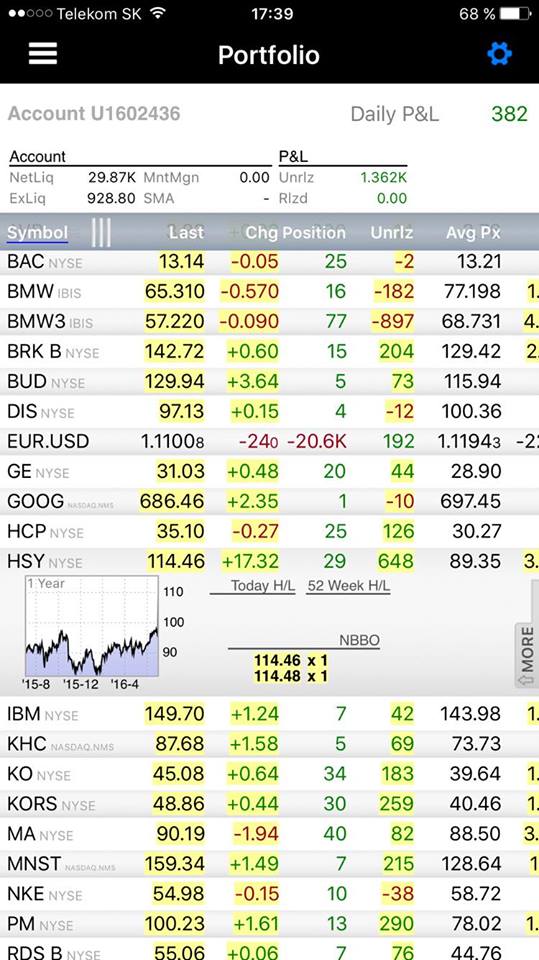
Task: View the NKE position row
Action: coord(270,893)
